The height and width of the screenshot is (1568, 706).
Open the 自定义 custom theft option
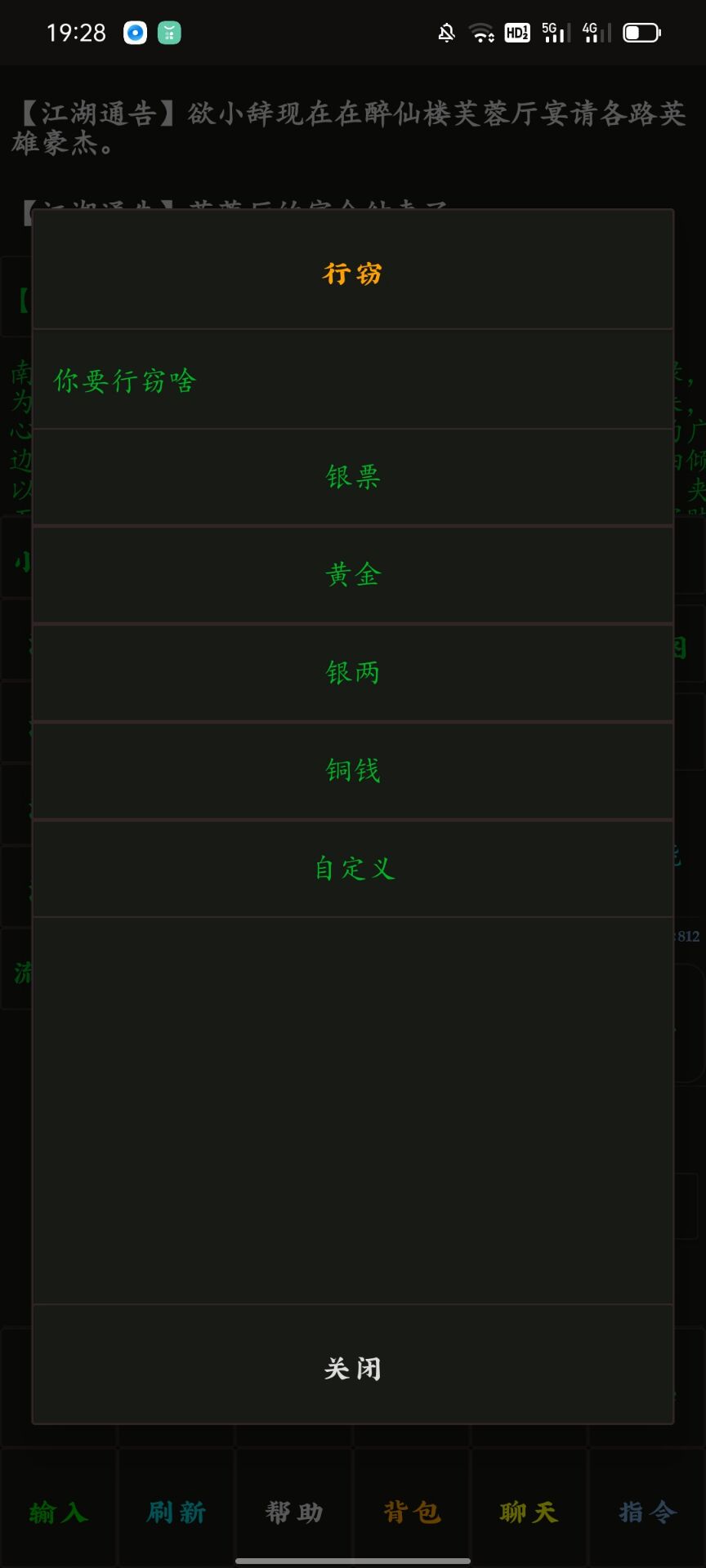point(352,868)
